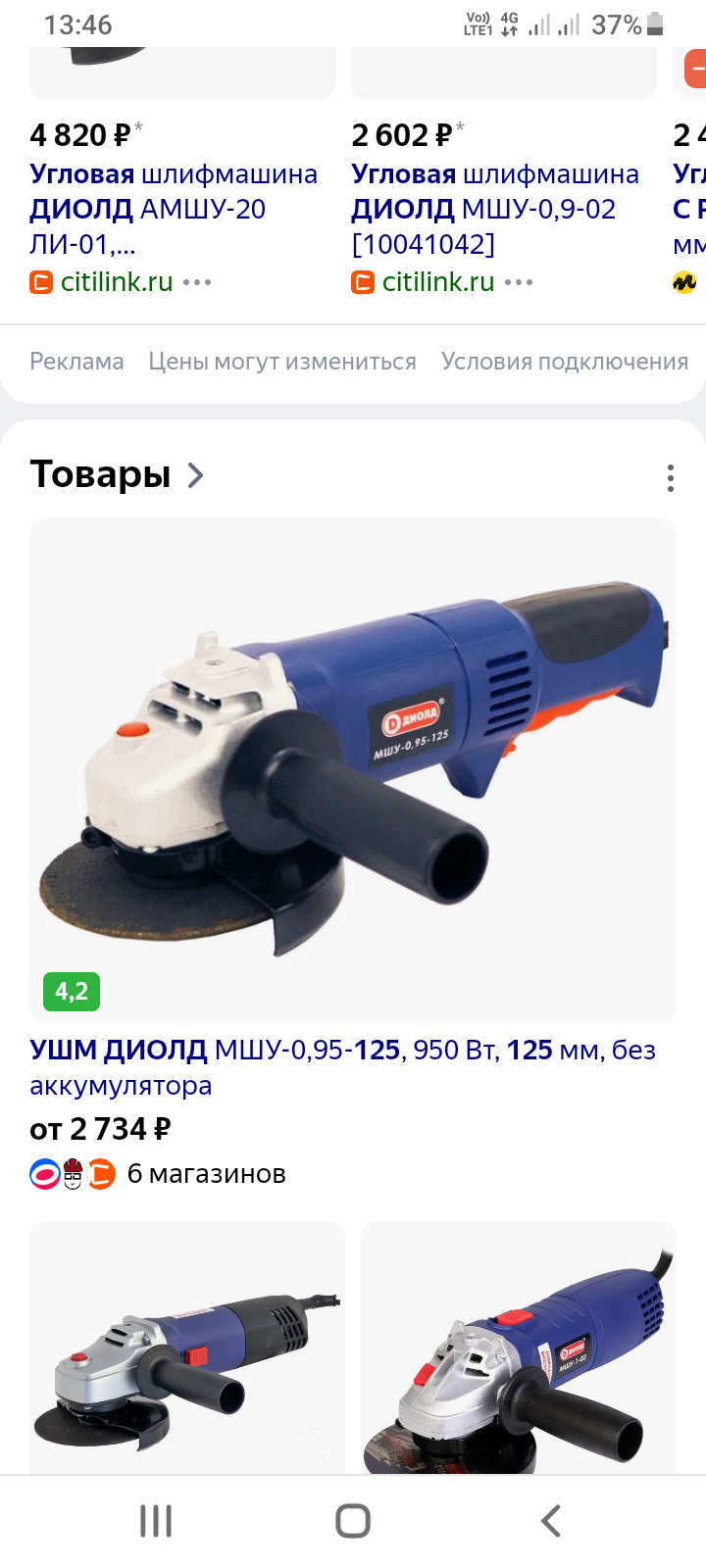Open the ДИОЛД МШУ-0,9-02 ad link
Image resolution: width=706 pixels, height=1568 pixels.
pyautogui.click(x=495, y=209)
